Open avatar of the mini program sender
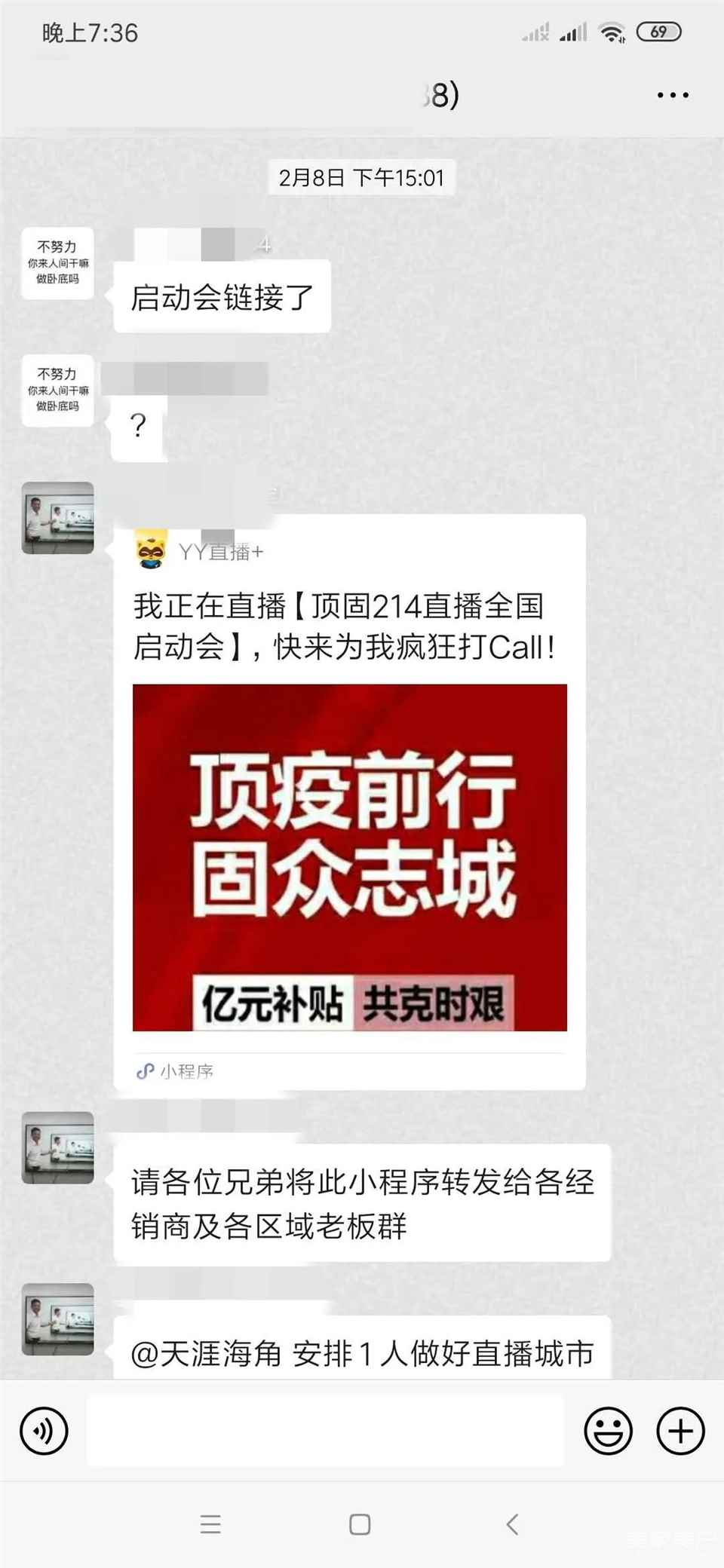724x1568 pixels. click(58, 518)
